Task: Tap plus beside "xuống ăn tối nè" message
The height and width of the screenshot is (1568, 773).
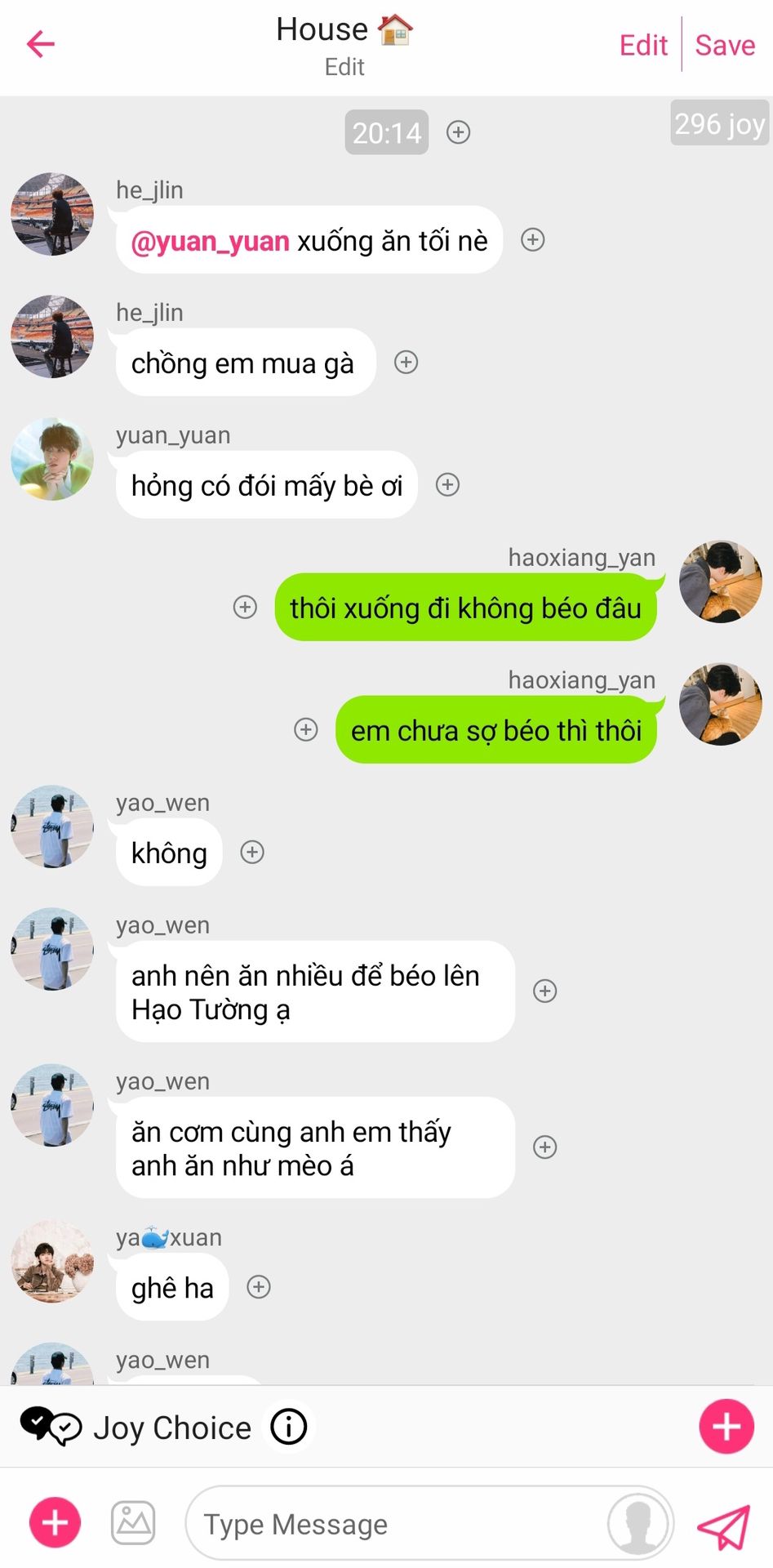Action: 533,239
